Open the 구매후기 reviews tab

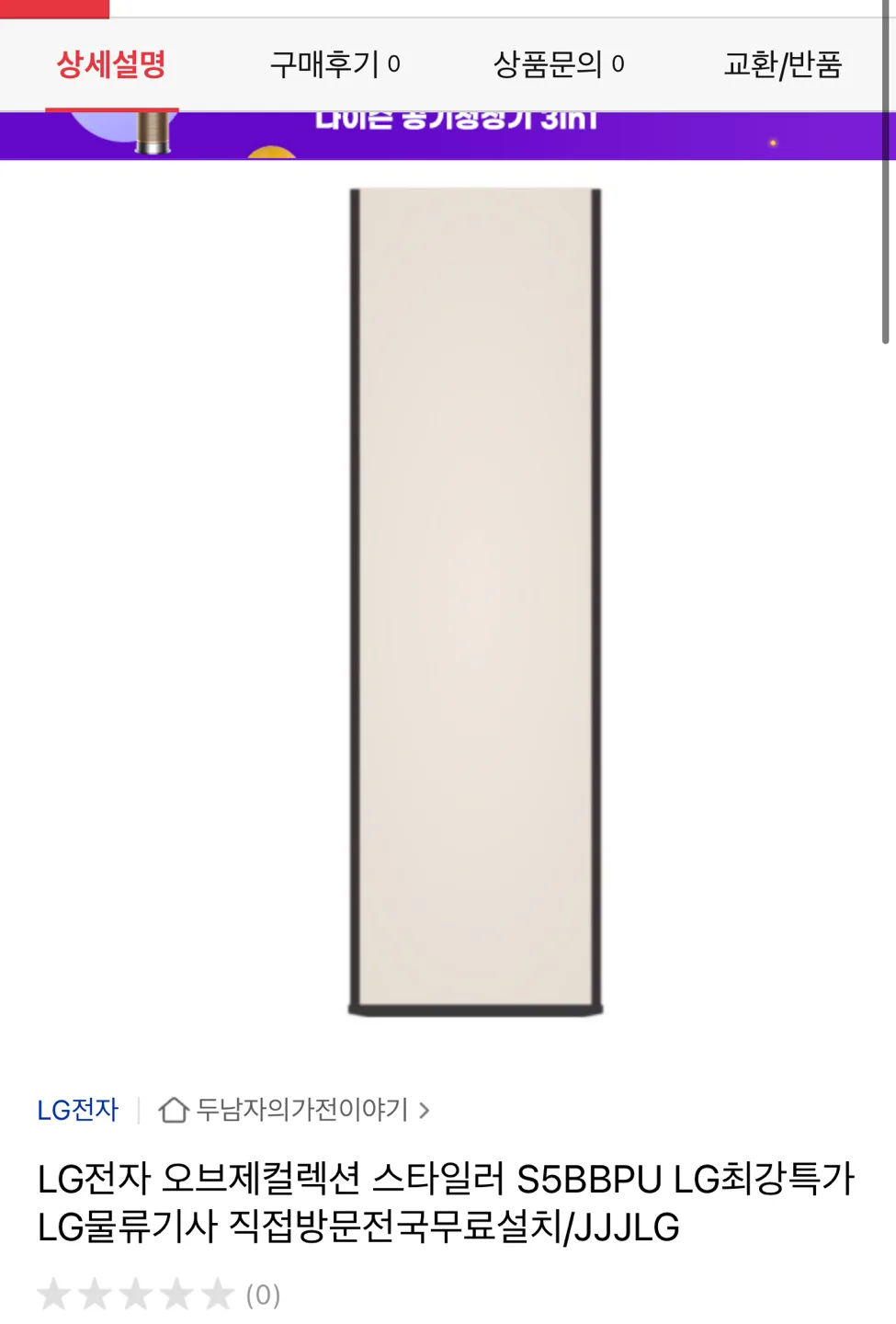[335, 64]
